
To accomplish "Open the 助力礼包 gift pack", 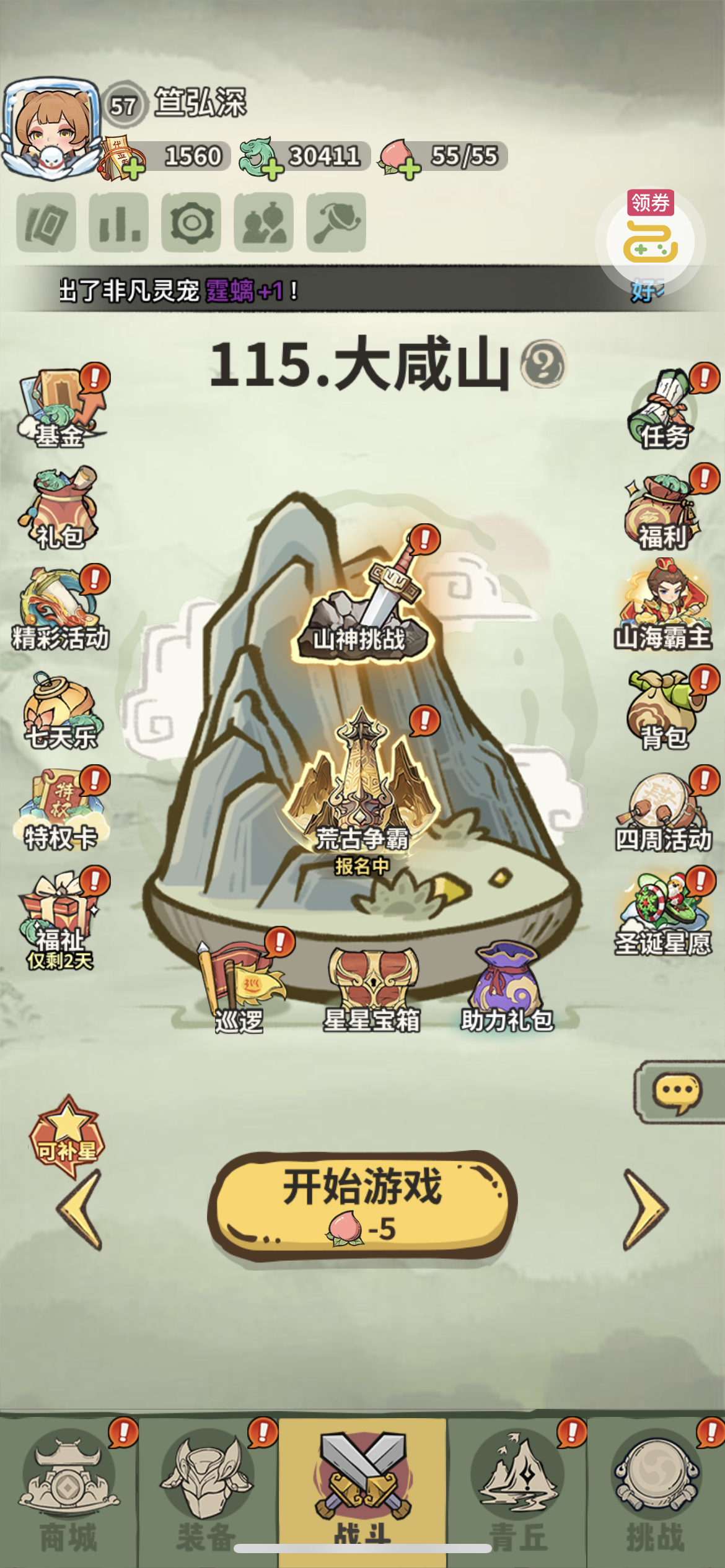I will (x=506, y=988).
